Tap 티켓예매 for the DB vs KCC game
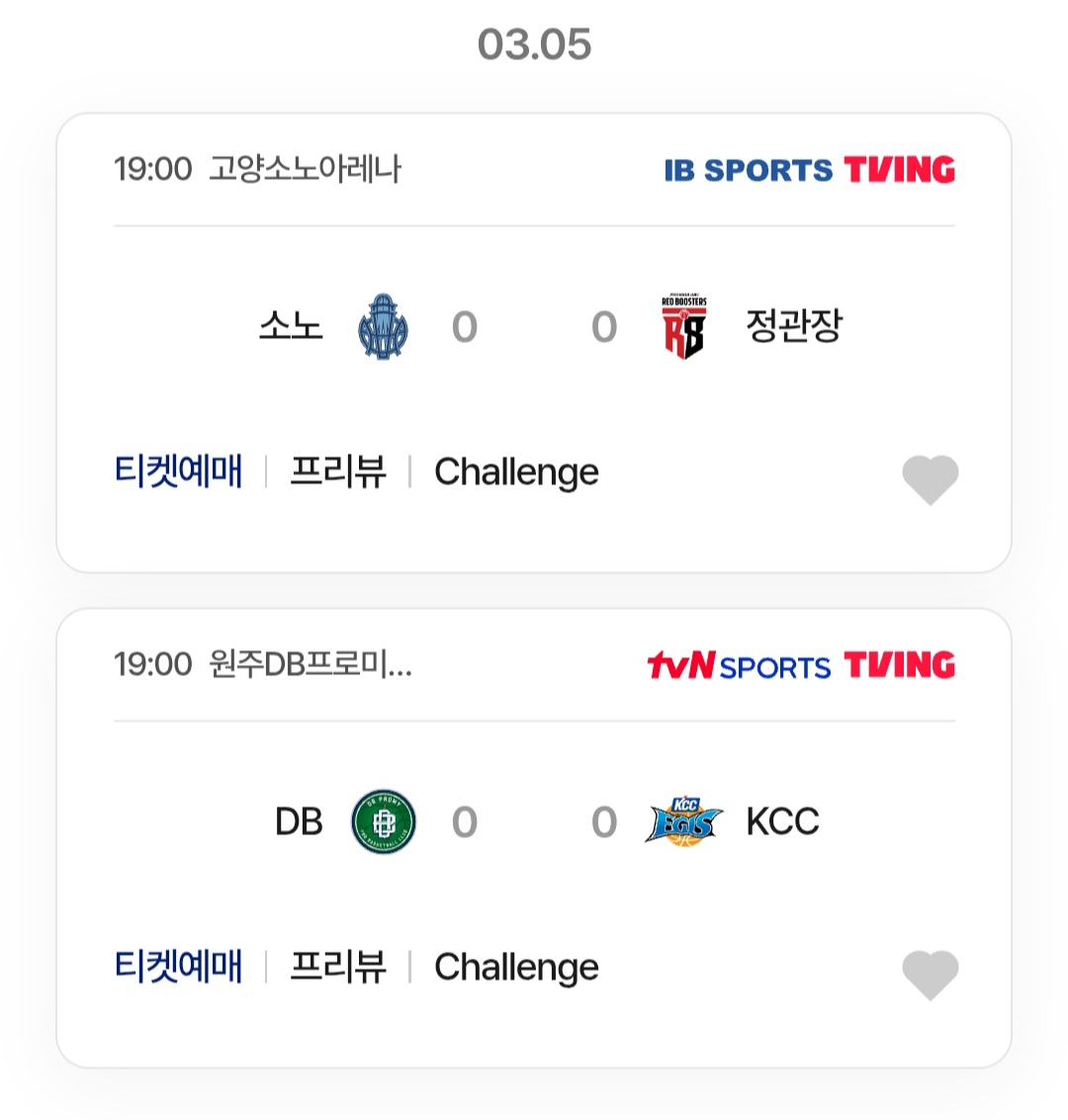The height and width of the screenshot is (1120, 1068). [x=178, y=967]
